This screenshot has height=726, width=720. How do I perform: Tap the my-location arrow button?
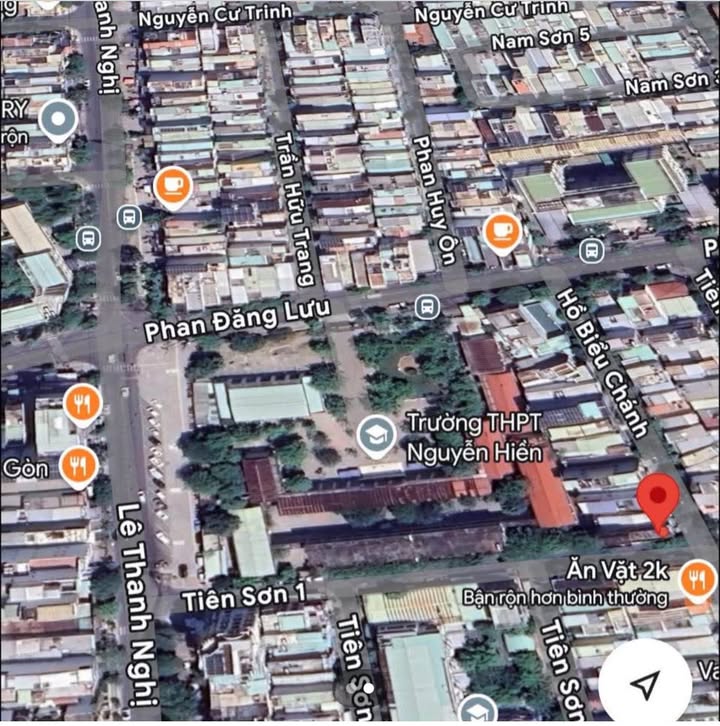click(x=646, y=683)
